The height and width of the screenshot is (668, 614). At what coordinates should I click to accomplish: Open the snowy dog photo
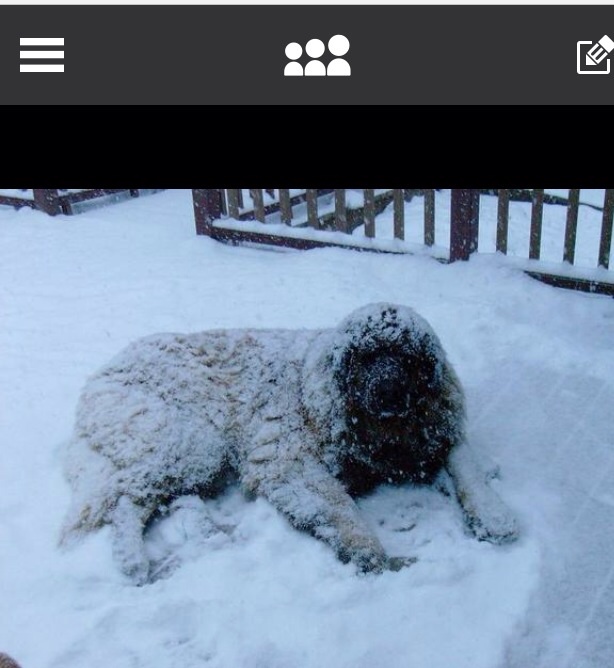(x=307, y=428)
